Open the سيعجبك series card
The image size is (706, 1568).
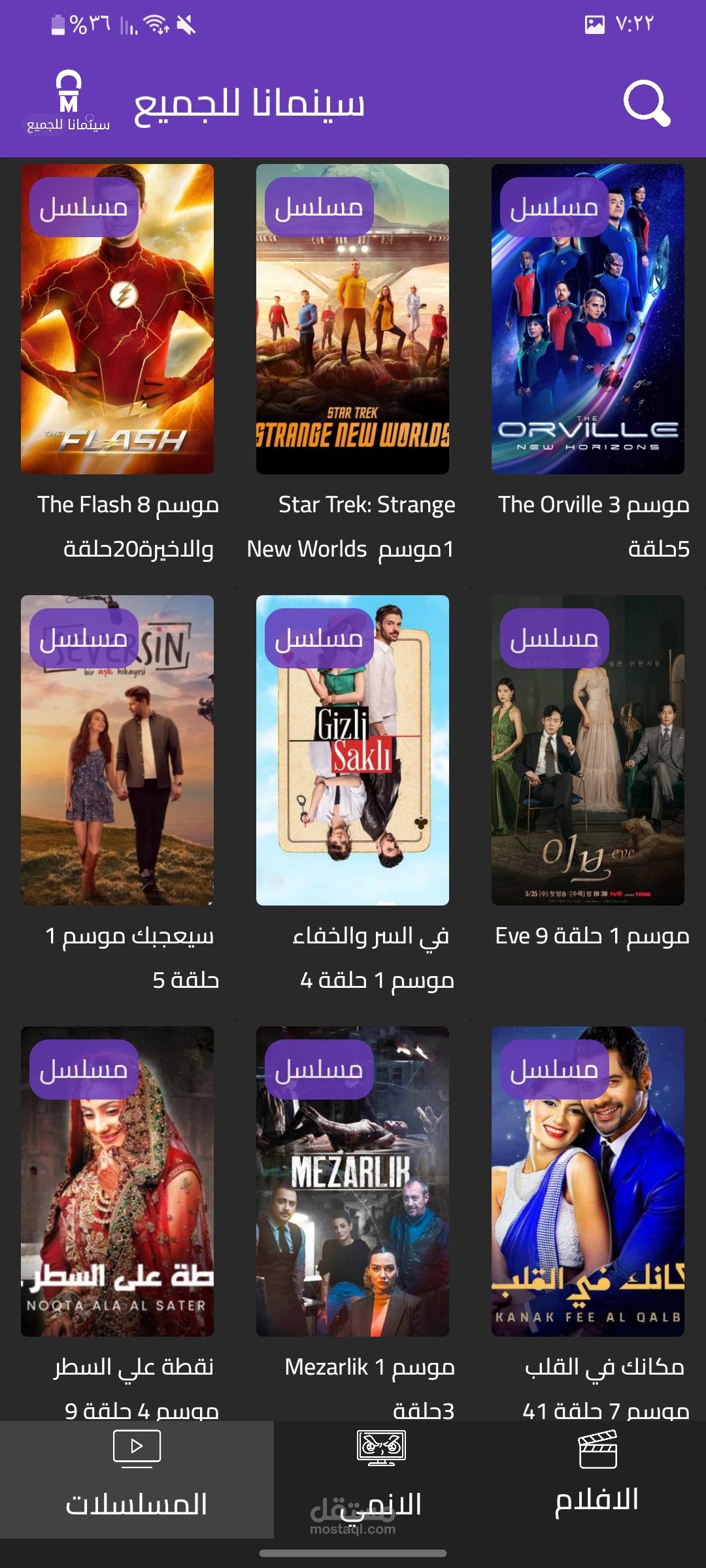point(118,750)
